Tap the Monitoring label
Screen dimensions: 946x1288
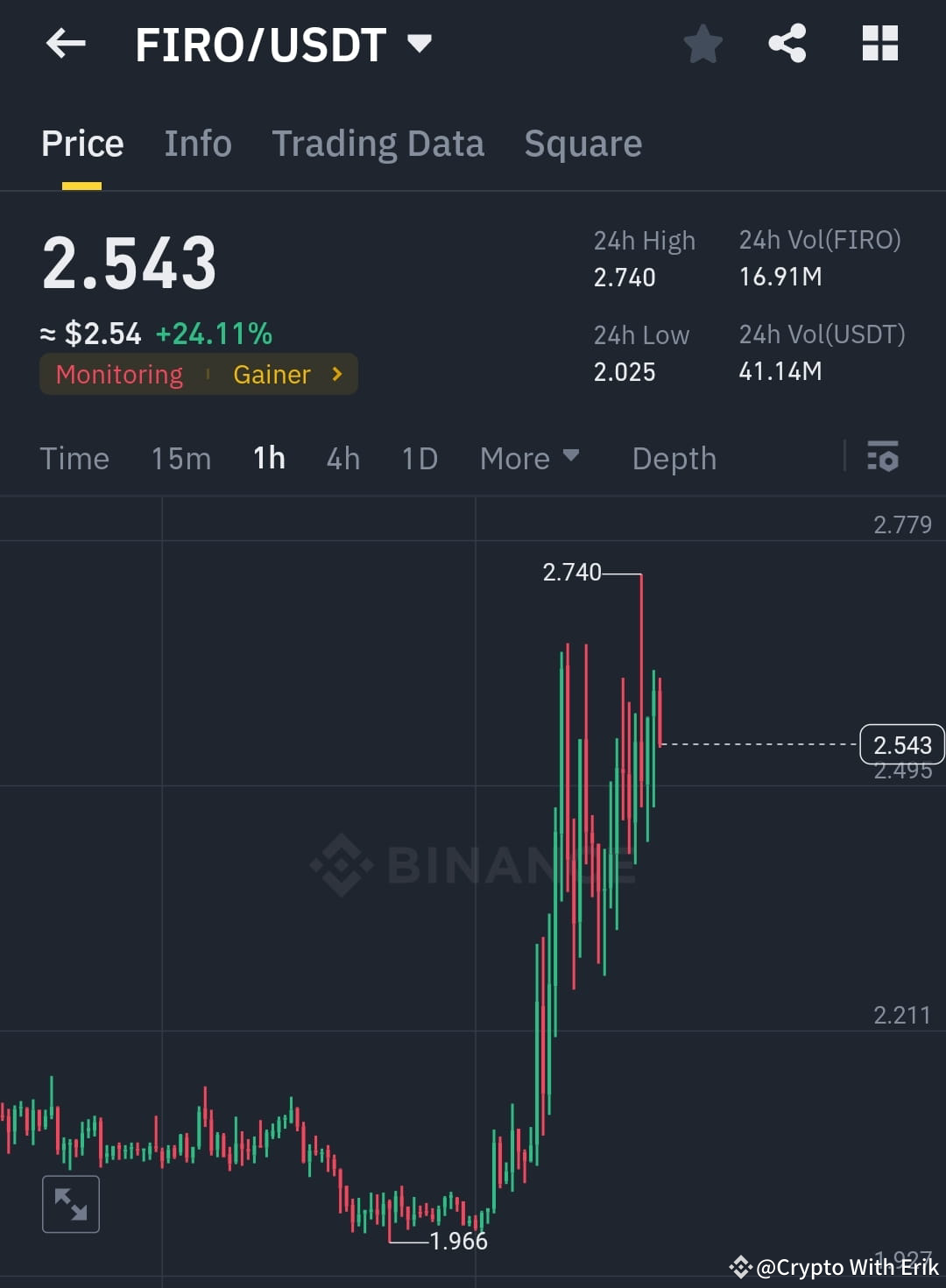point(119,374)
